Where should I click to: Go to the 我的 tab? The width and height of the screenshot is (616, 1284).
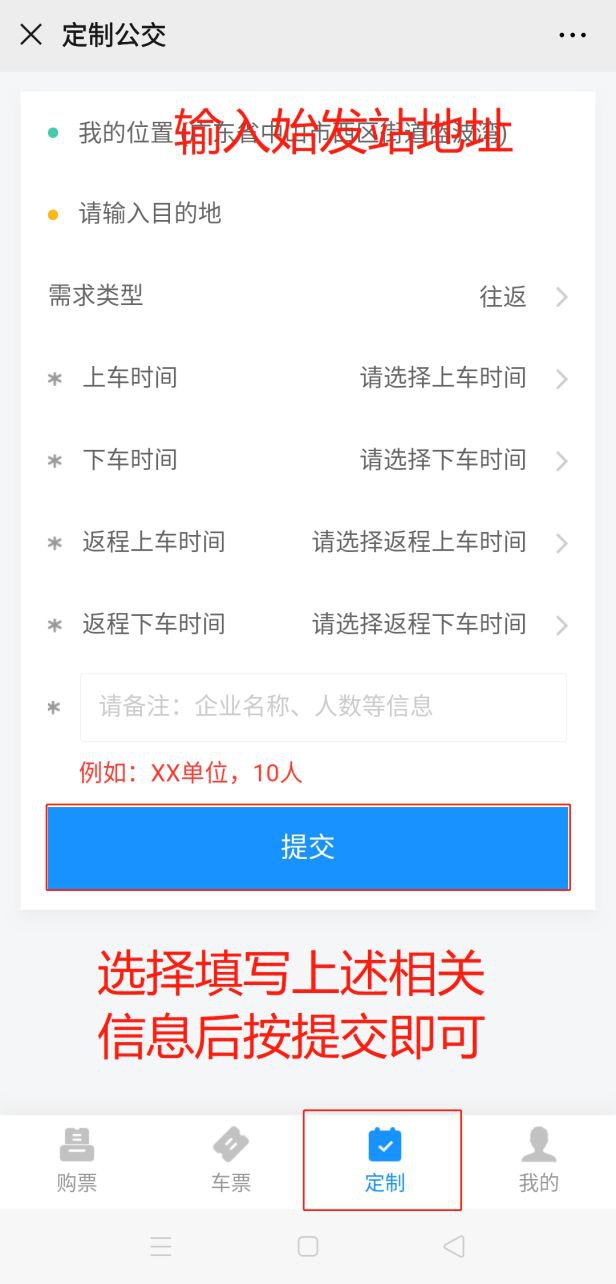click(538, 1160)
